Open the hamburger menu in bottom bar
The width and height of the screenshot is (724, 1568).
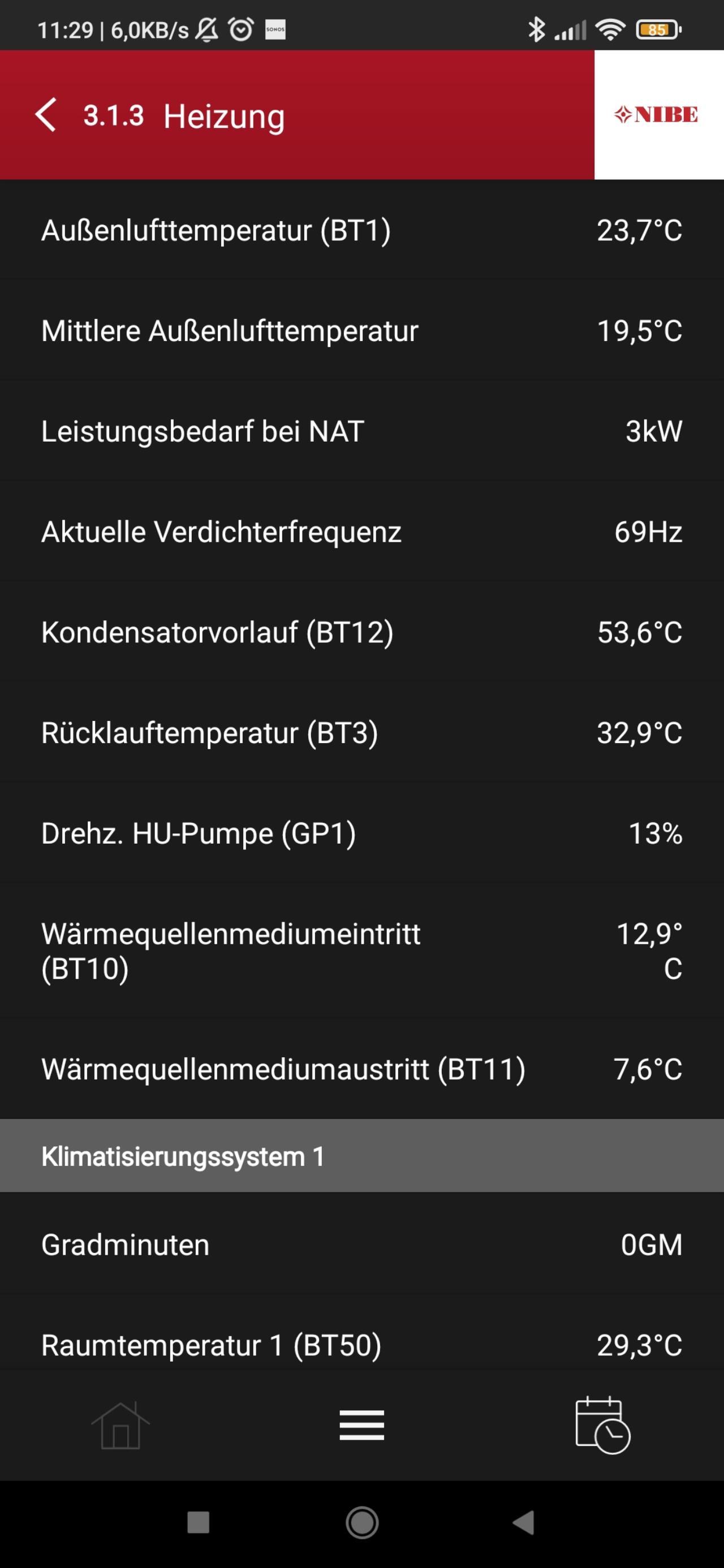click(x=361, y=1425)
